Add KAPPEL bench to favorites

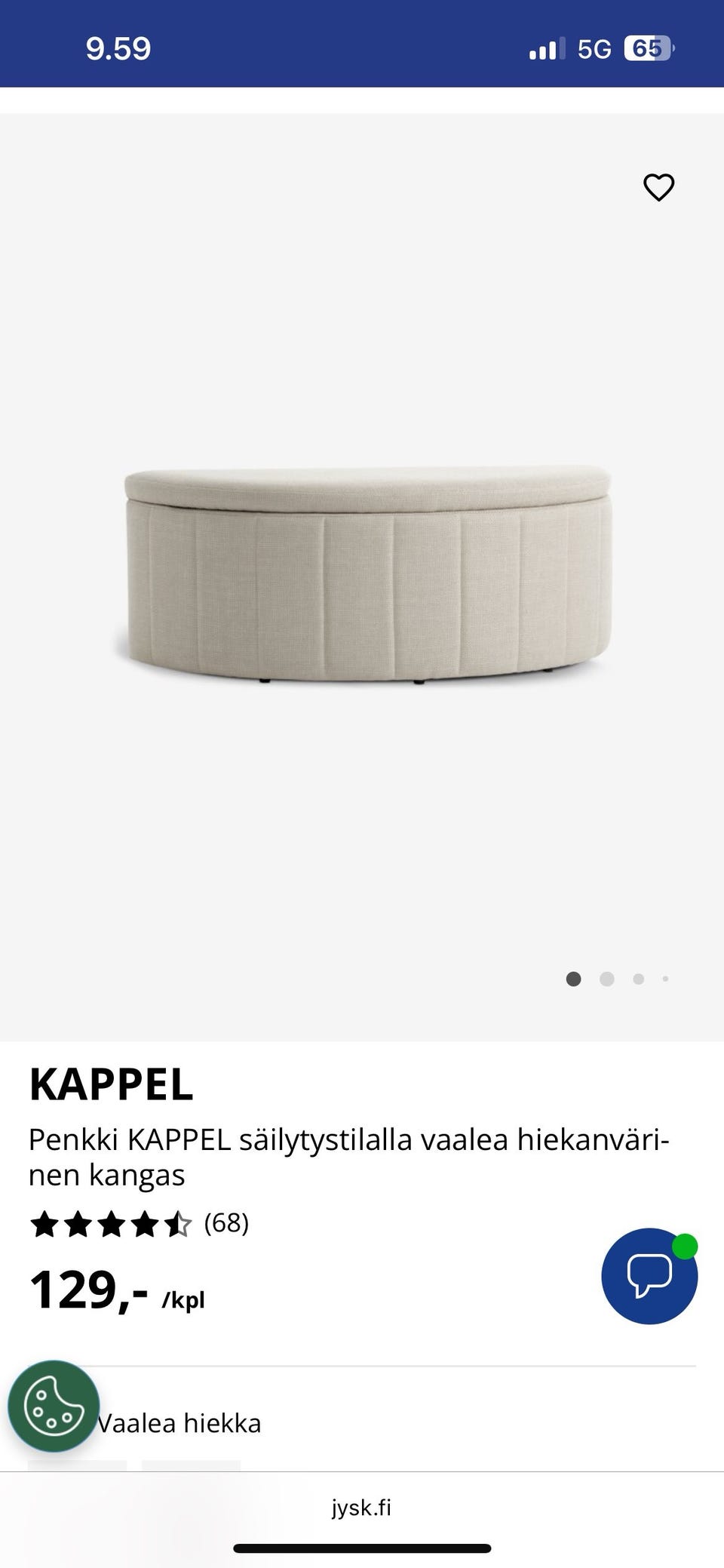(x=658, y=187)
